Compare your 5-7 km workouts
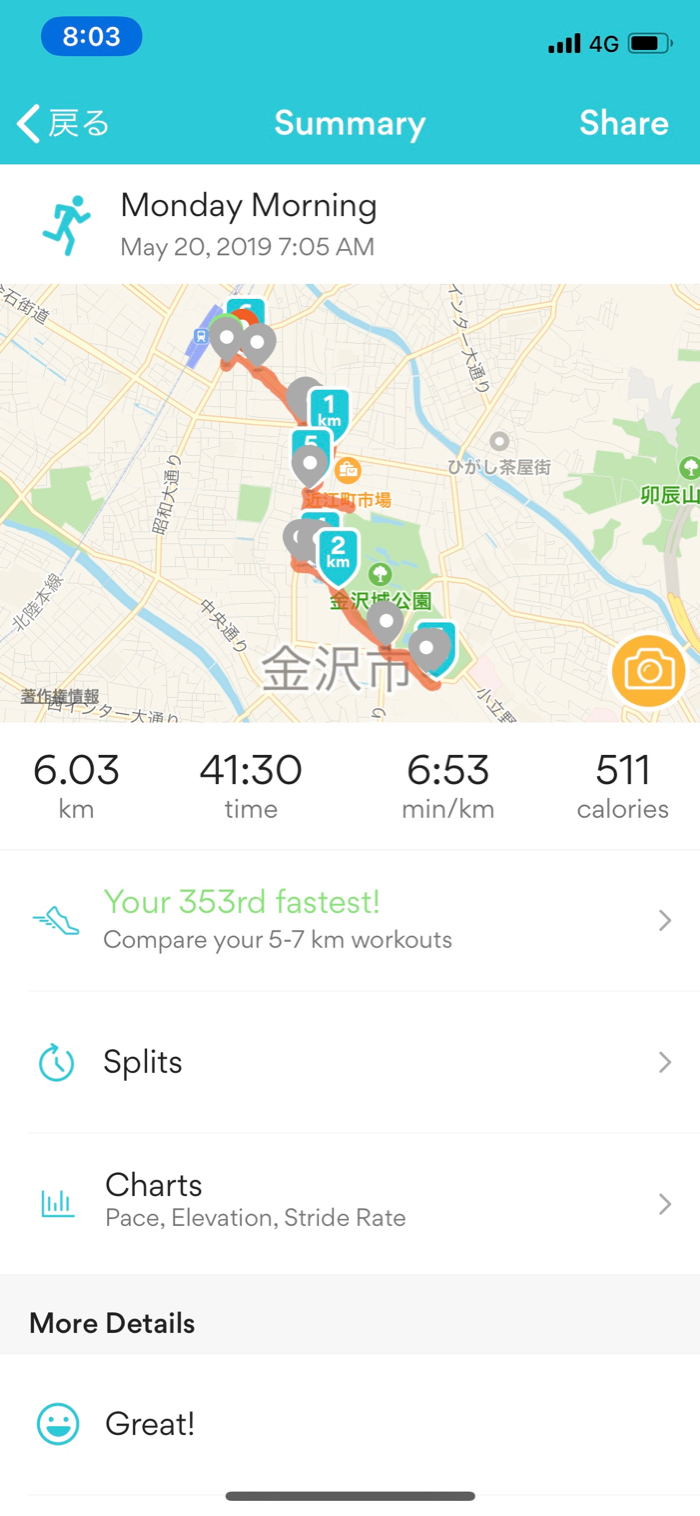The width and height of the screenshot is (700, 1516). [x=350, y=920]
